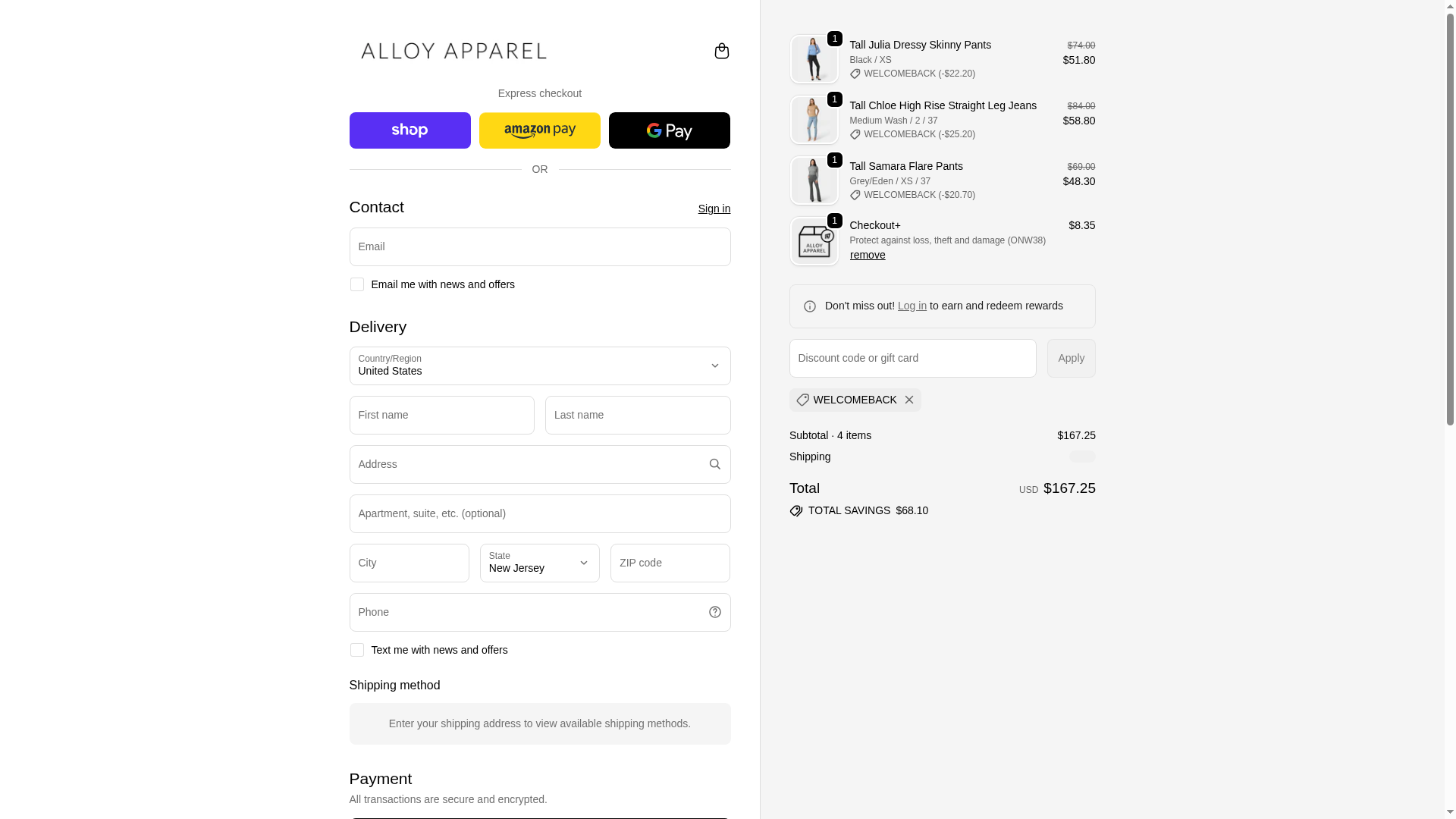This screenshot has width=1456, height=819.
Task: Check Text me with news and offers
Action: tap(357, 650)
